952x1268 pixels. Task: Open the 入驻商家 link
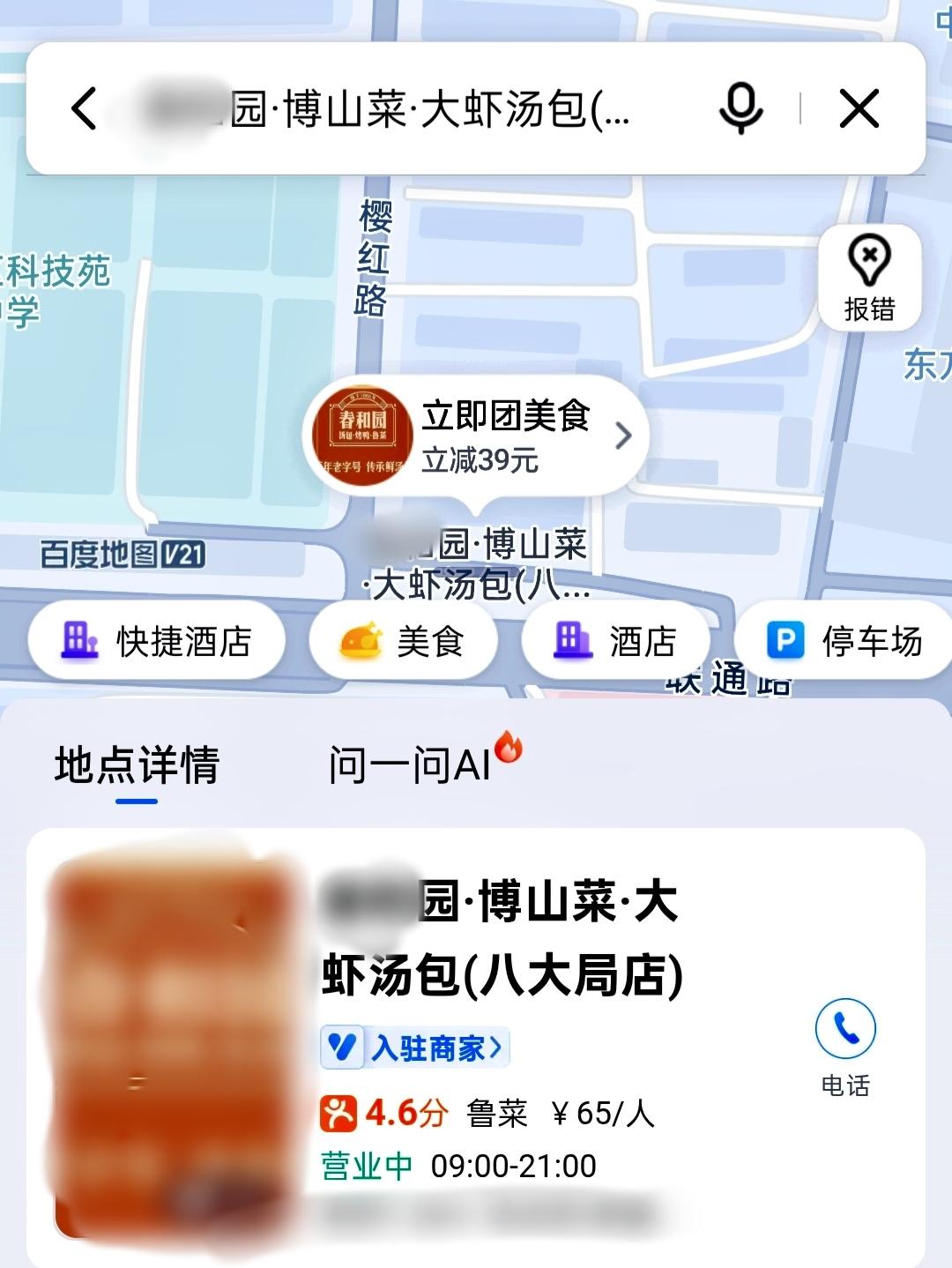pos(414,1048)
